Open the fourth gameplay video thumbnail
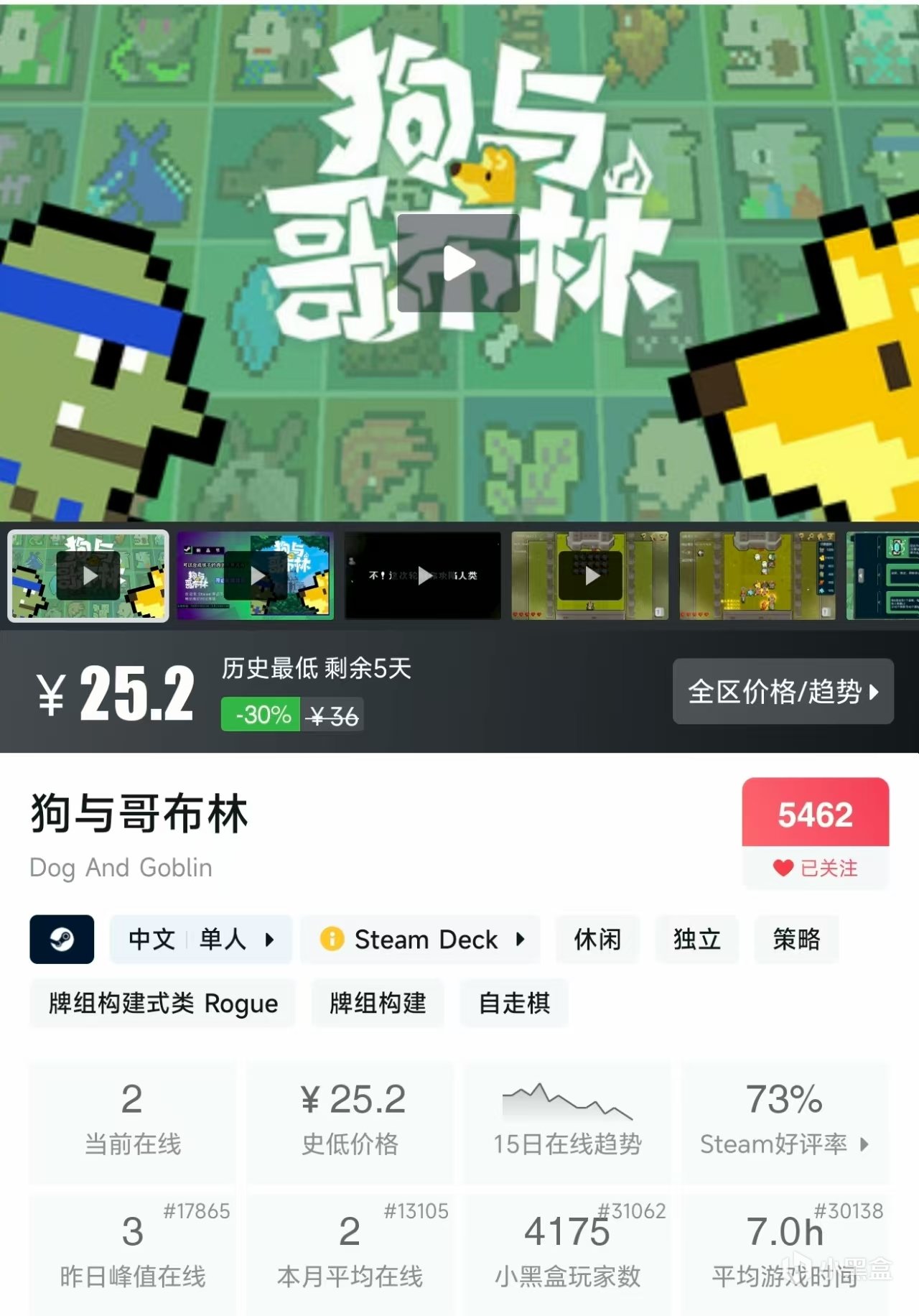Screen dimensions: 919x1316 [590, 575]
